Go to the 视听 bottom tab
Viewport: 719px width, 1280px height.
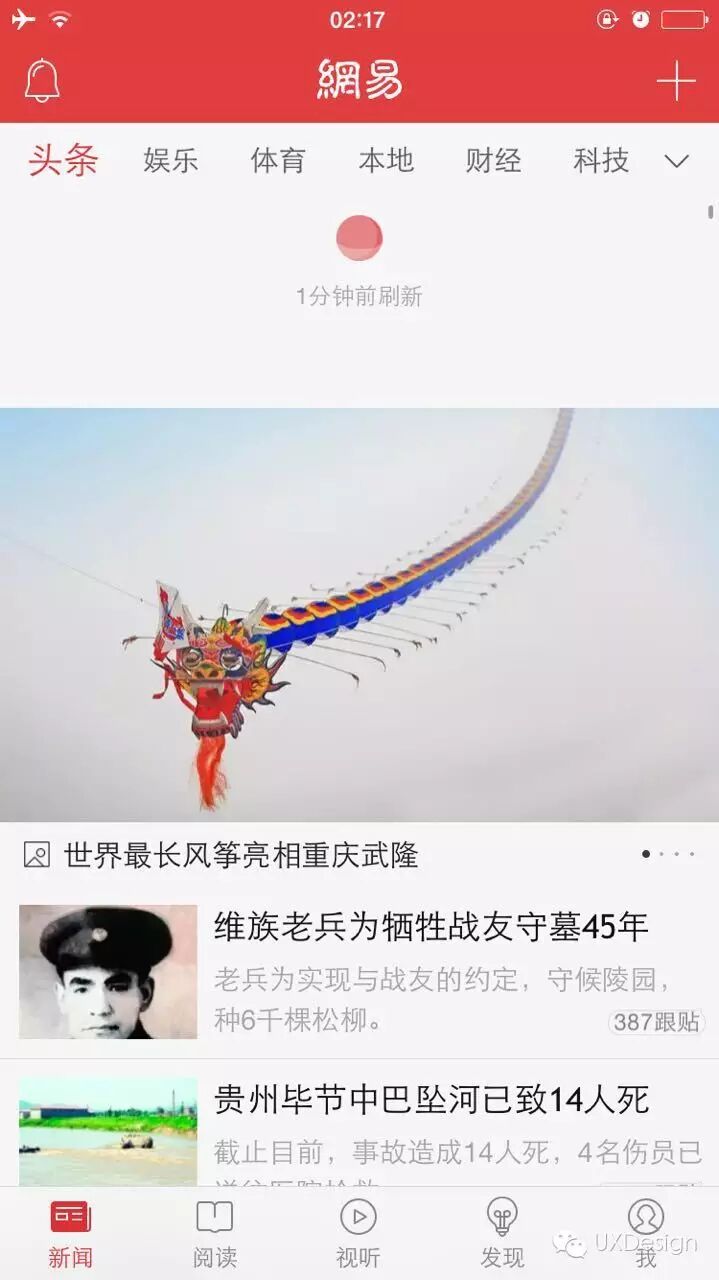click(358, 1234)
